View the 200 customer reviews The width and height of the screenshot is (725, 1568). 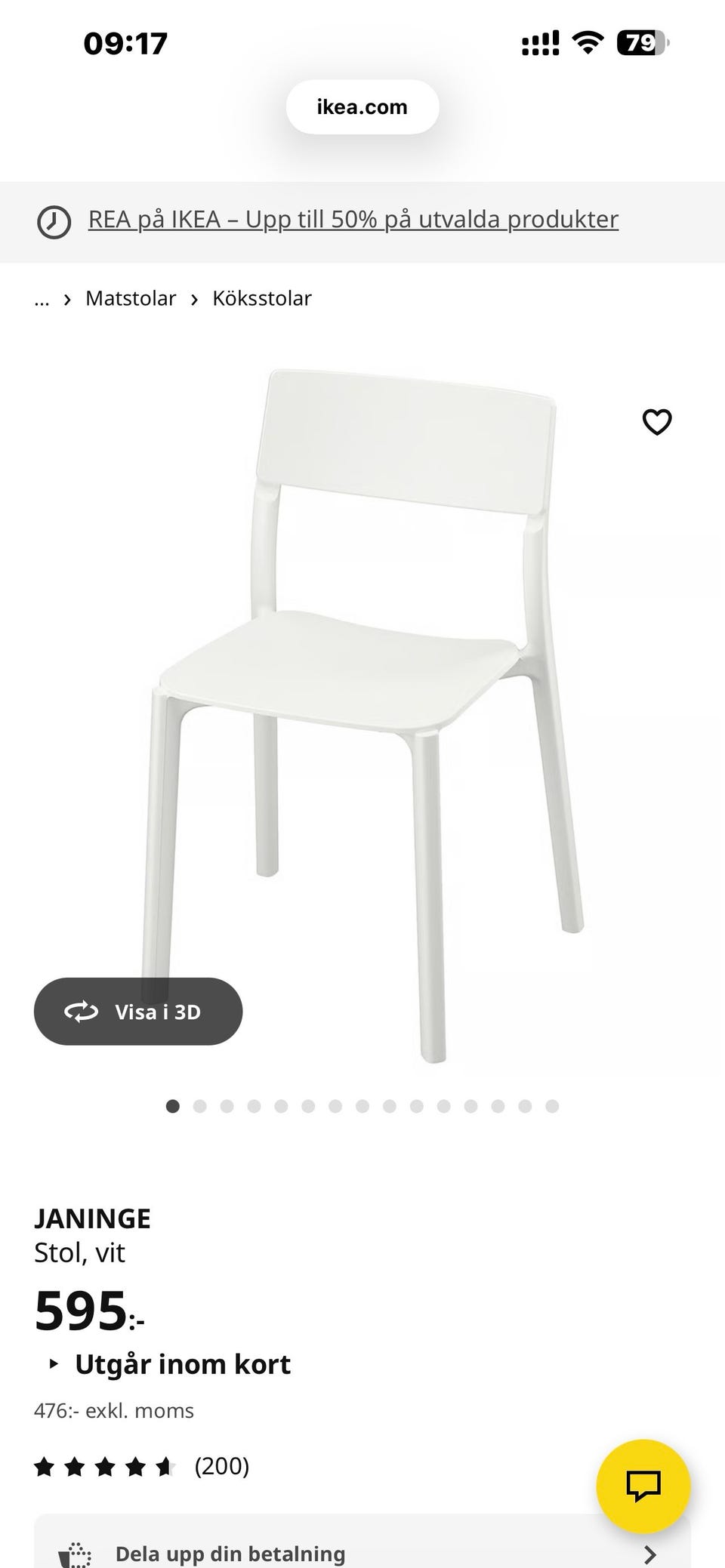pyautogui.click(x=221, y=1466)
